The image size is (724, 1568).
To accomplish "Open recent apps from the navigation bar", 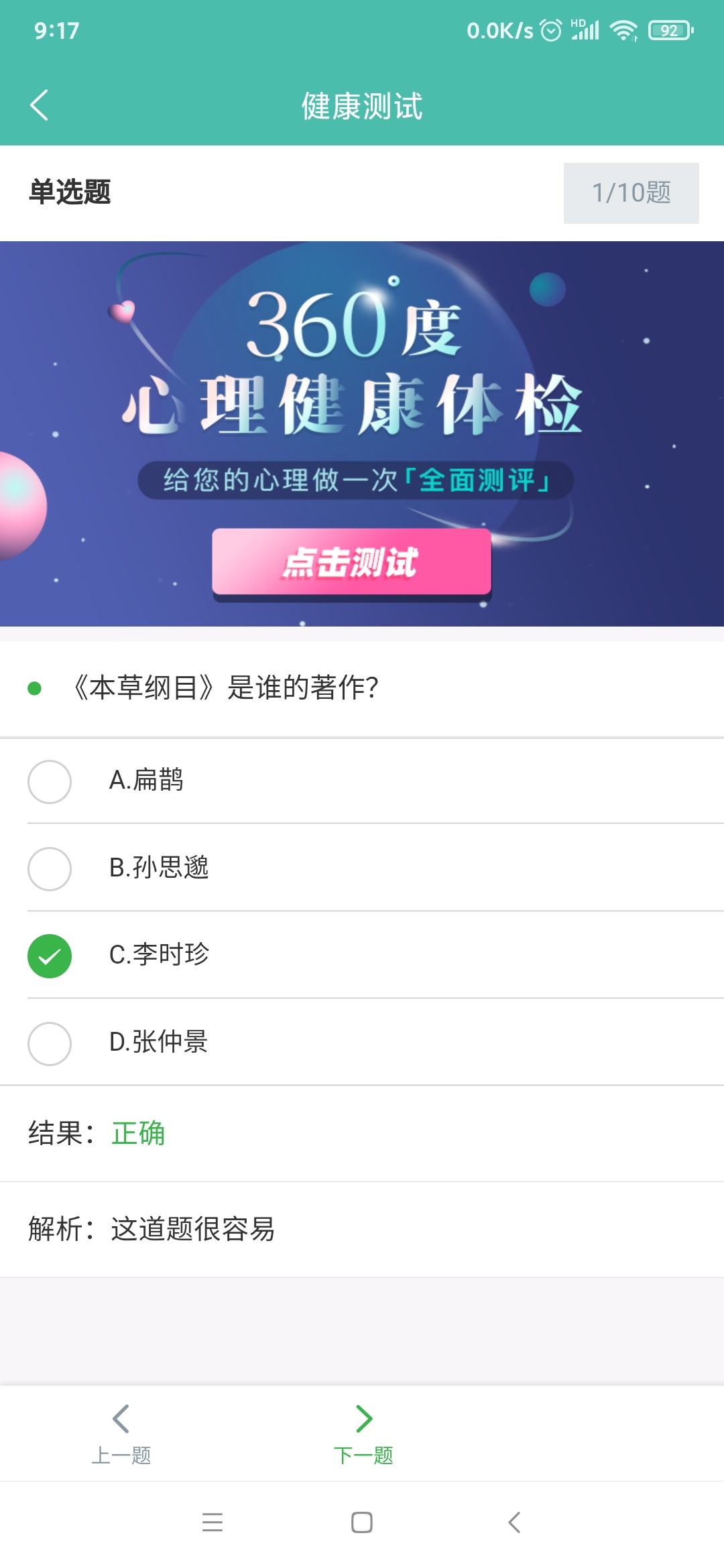I will tap(213, 1522).
